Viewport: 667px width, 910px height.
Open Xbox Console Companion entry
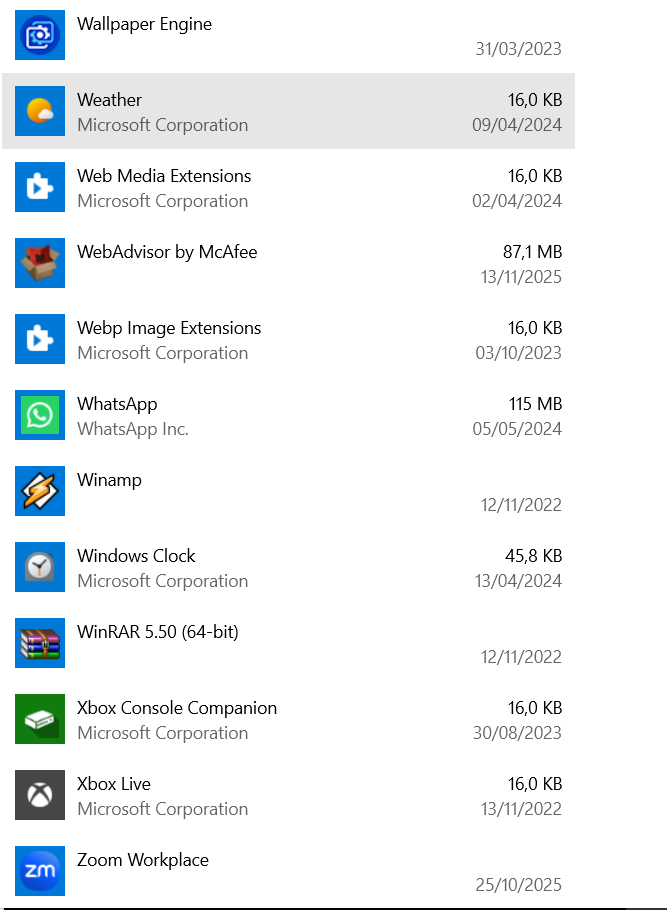click(x=288, y=720)
